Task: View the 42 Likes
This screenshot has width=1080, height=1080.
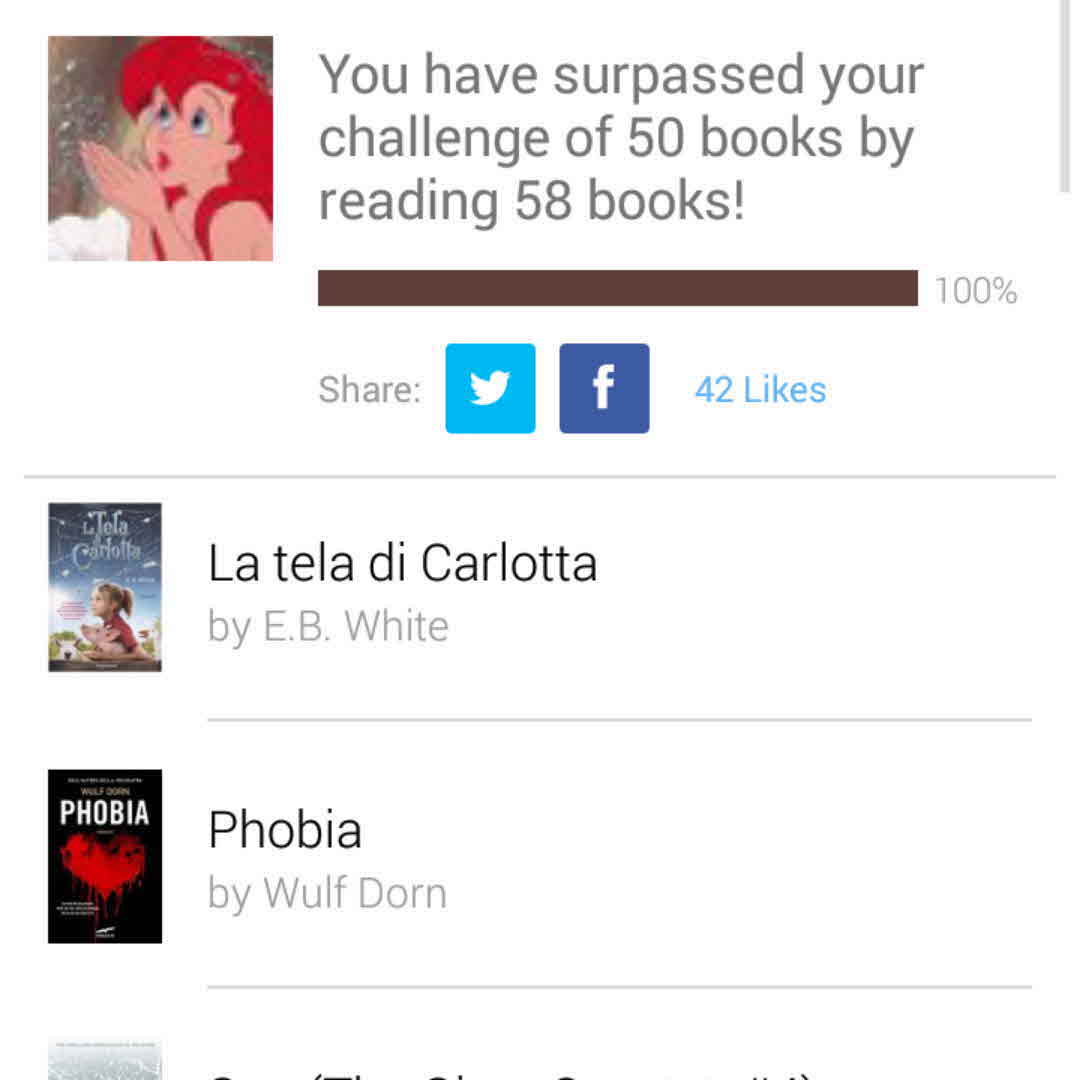Action: 760,389
